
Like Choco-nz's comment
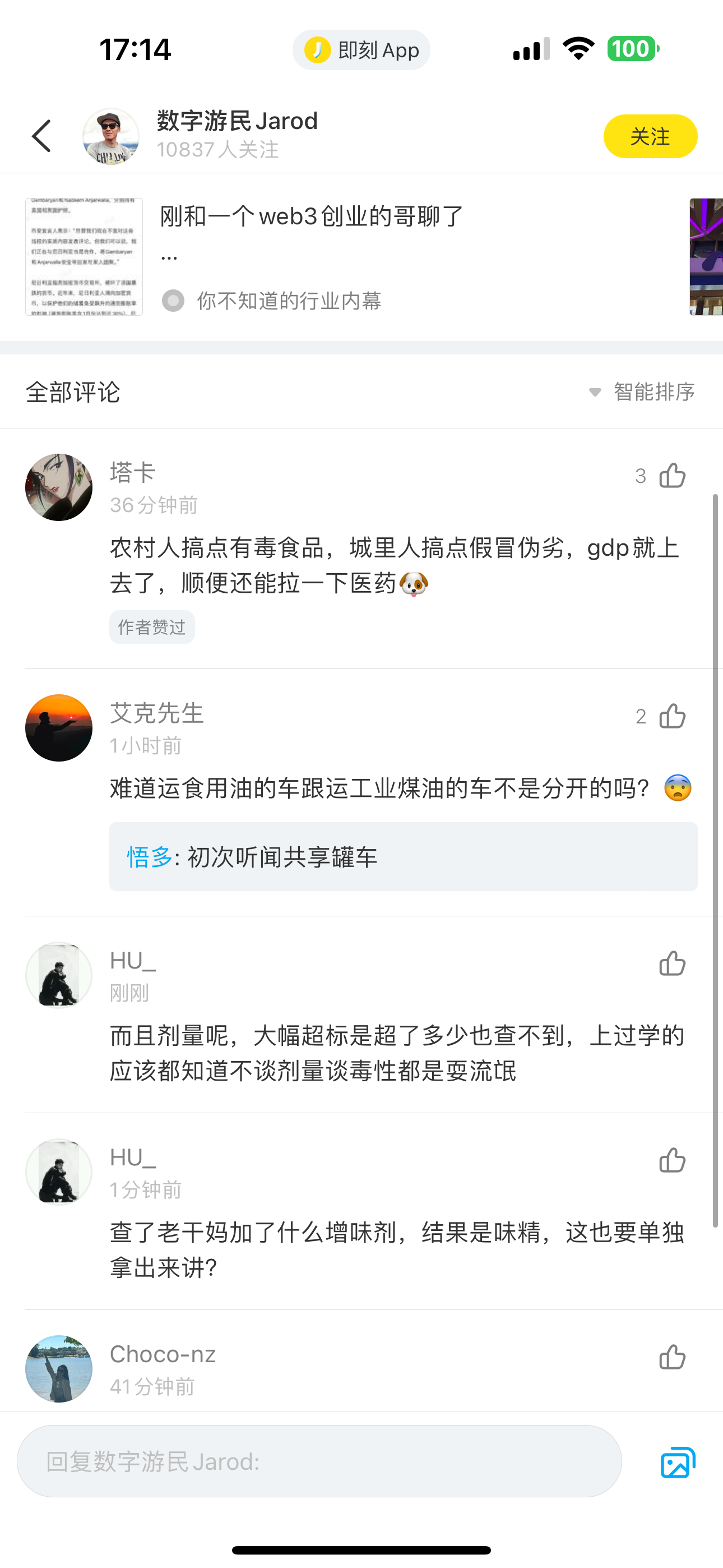click(672, 1357)
